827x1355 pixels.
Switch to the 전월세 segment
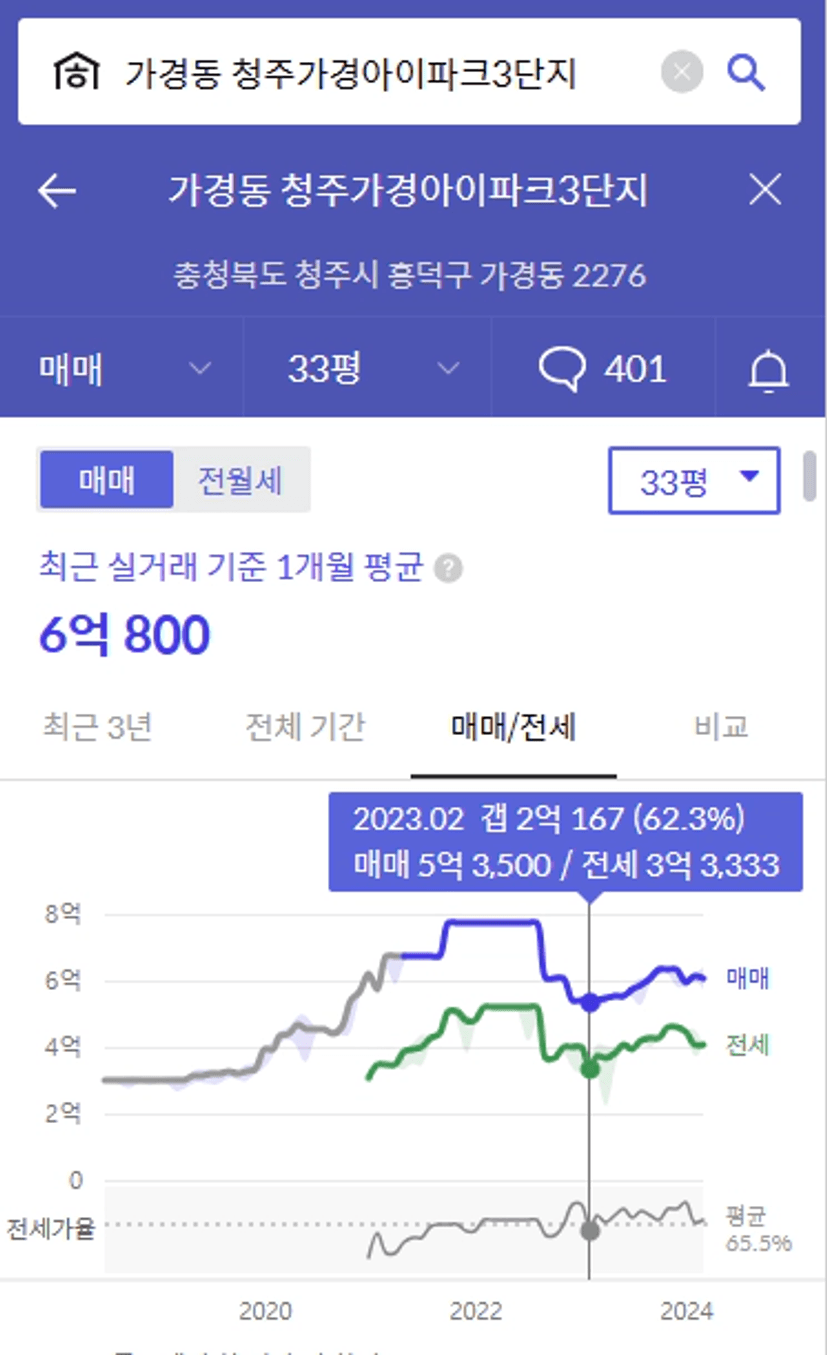[240, 480]
